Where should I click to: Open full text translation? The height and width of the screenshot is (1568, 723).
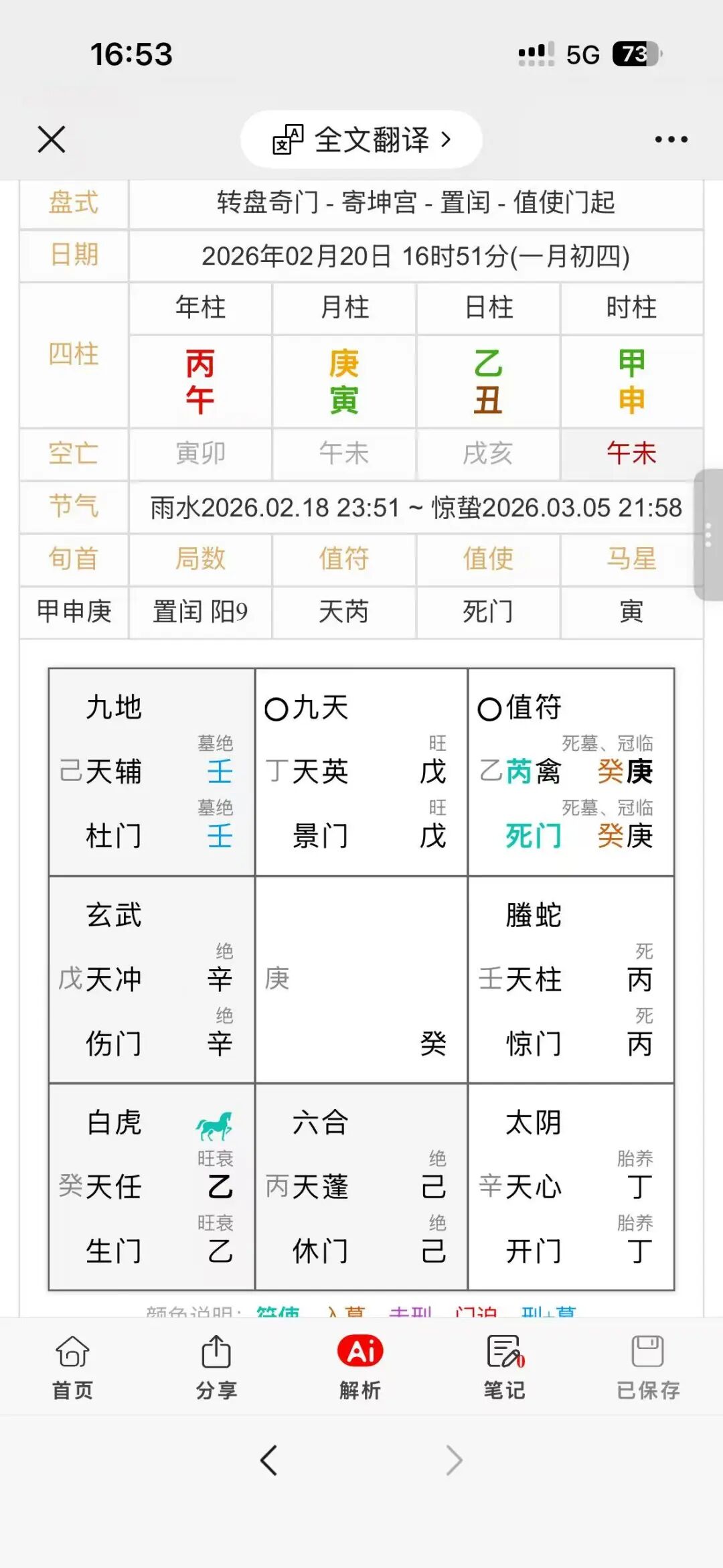361,139
